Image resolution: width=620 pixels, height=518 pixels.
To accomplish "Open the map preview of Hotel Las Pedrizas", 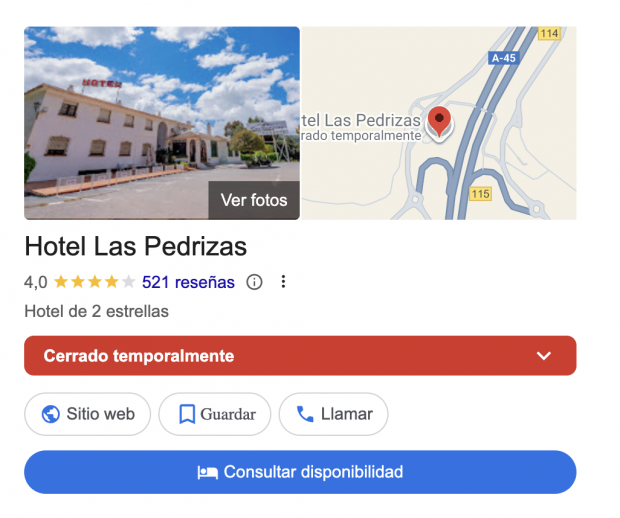I will click(440, 123).
